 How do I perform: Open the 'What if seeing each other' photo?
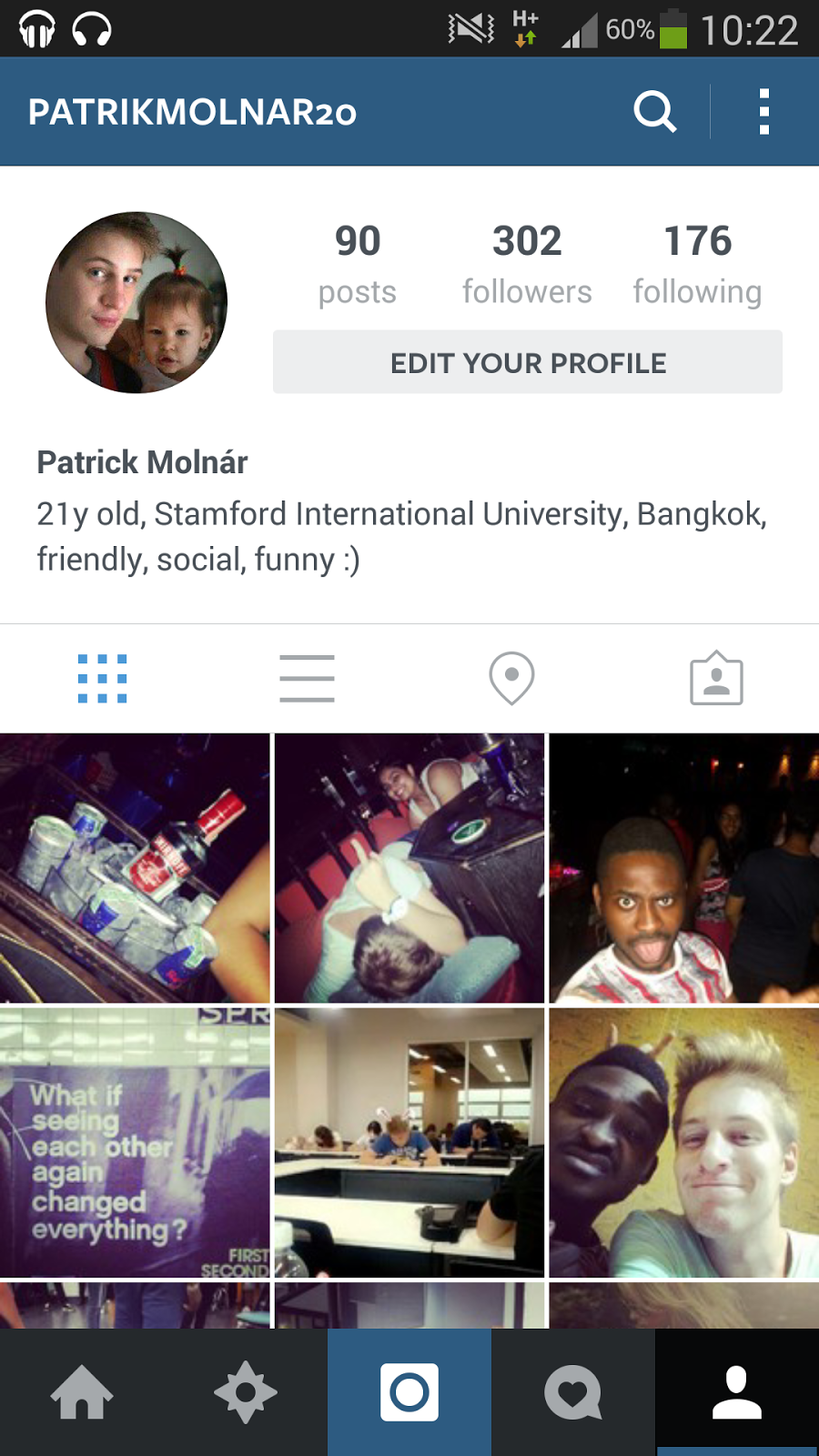click(x=135, y=1143)
